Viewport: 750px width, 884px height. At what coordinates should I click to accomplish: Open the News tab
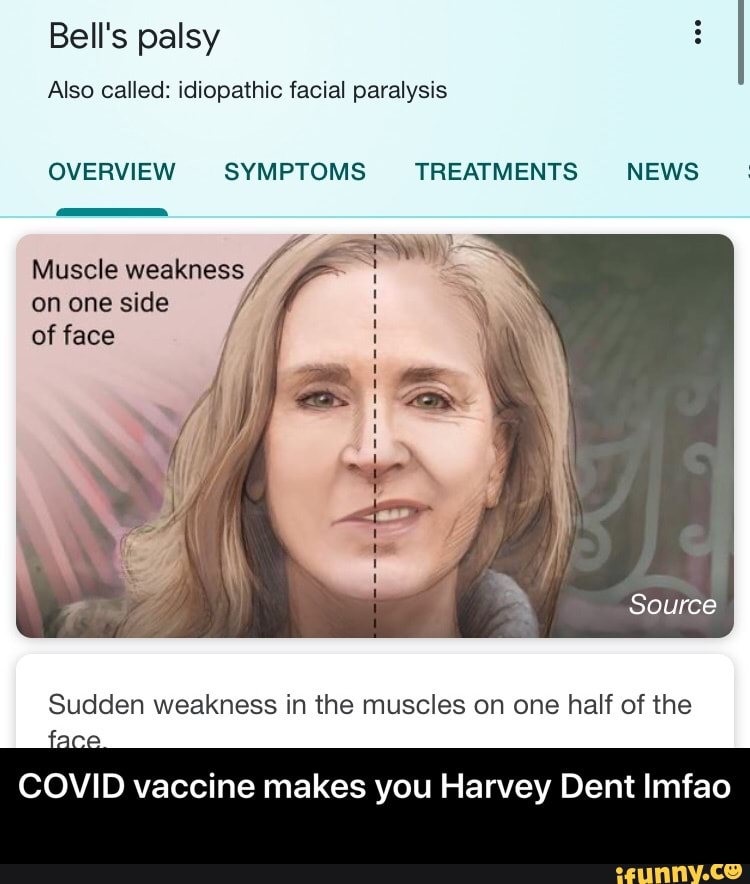pos(662,172)
